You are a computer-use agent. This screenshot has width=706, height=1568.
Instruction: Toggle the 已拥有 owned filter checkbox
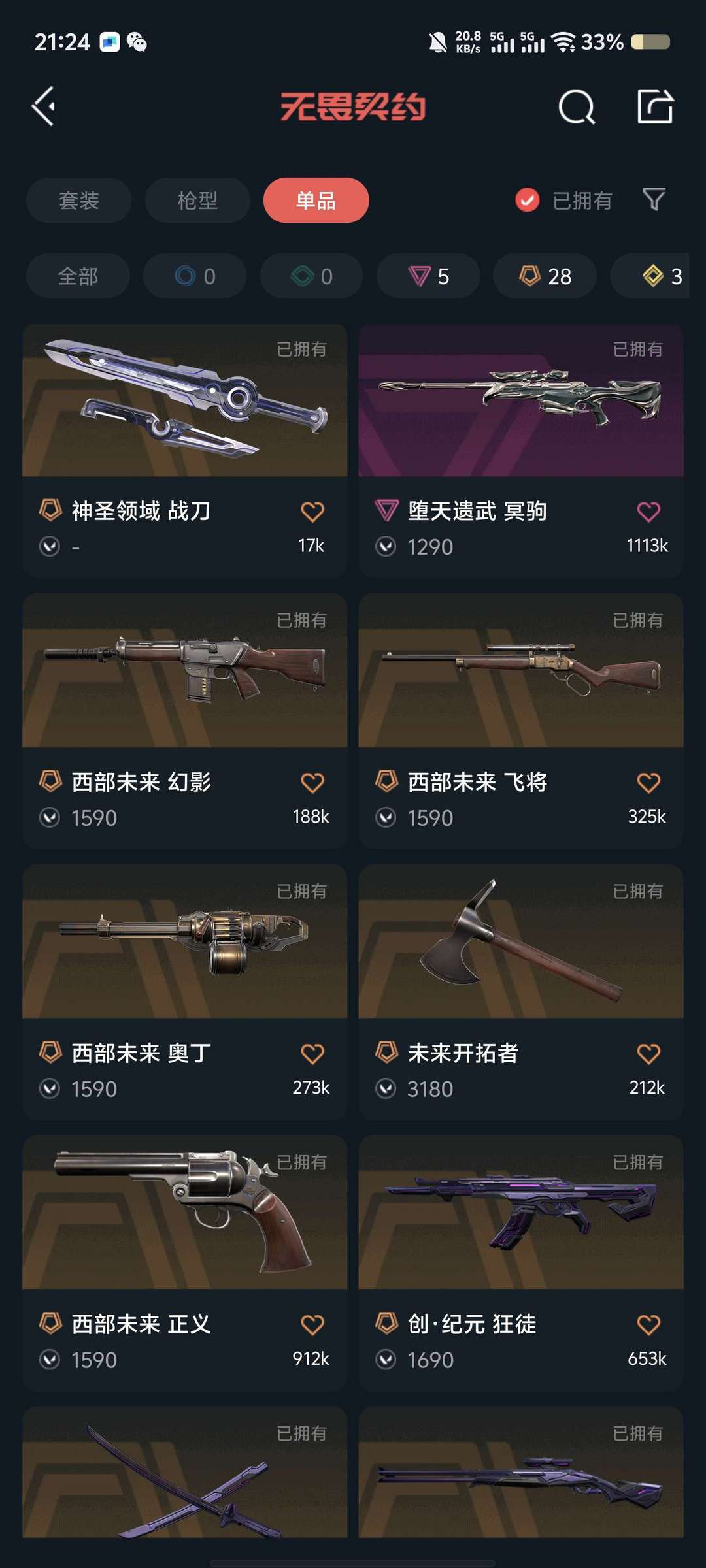point(527,201)
